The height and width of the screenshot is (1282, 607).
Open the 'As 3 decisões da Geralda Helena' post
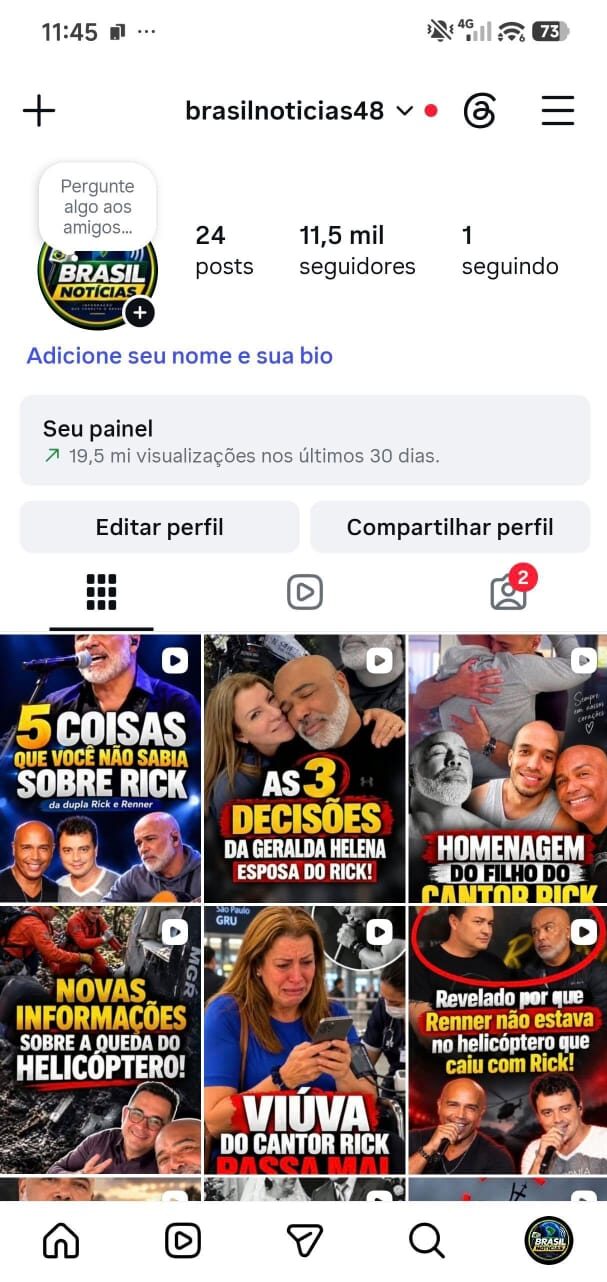pyautogui.click(x=304, y=769)
